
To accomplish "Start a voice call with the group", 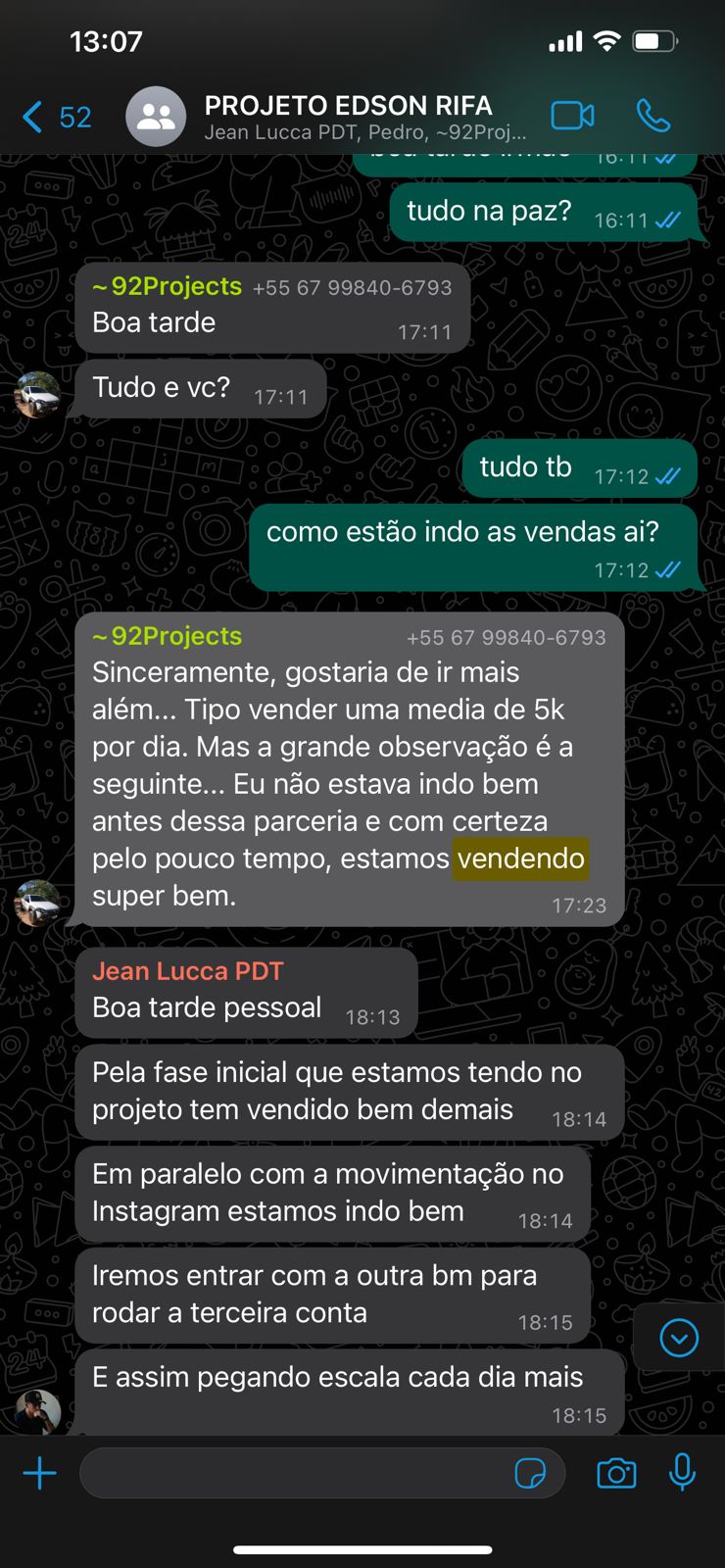I will coord(654,115).
